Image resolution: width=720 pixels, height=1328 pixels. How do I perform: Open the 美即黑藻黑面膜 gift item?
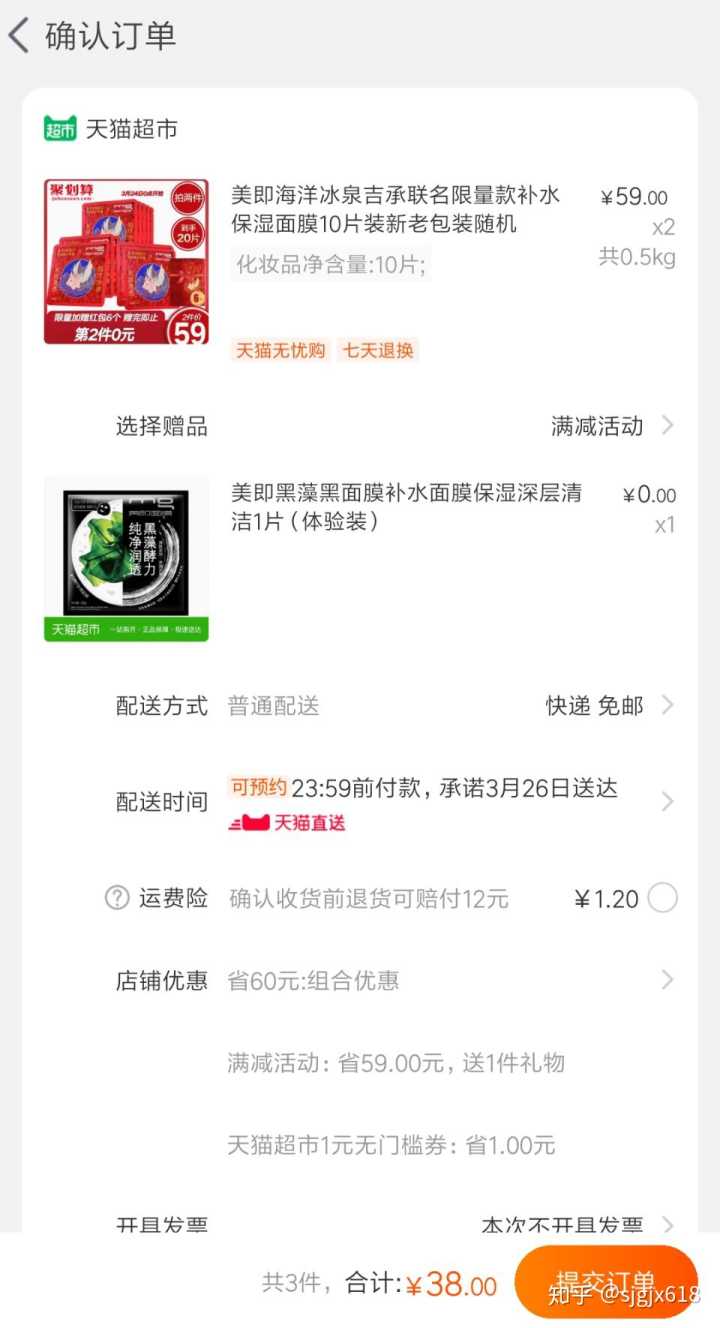coord(126,558)
